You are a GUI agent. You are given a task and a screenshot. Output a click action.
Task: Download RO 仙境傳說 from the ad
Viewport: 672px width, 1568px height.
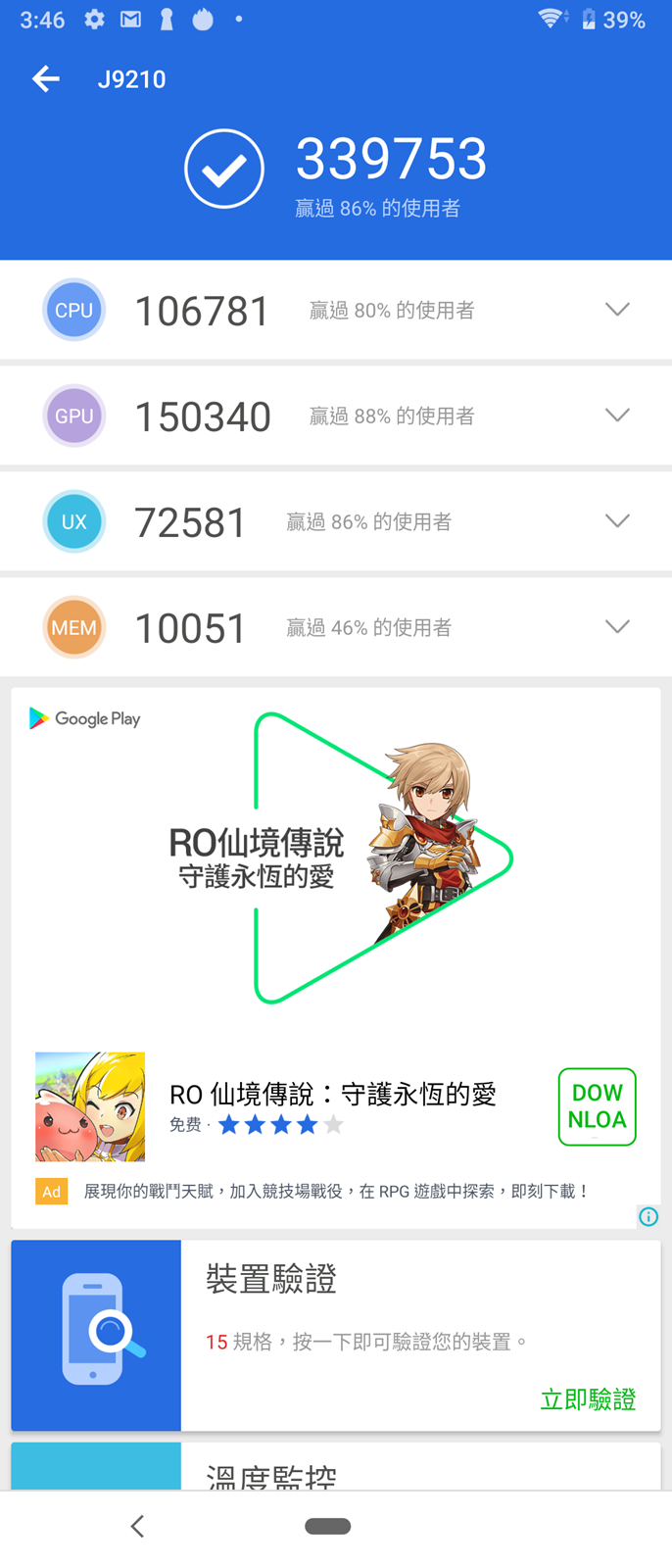597,1106
